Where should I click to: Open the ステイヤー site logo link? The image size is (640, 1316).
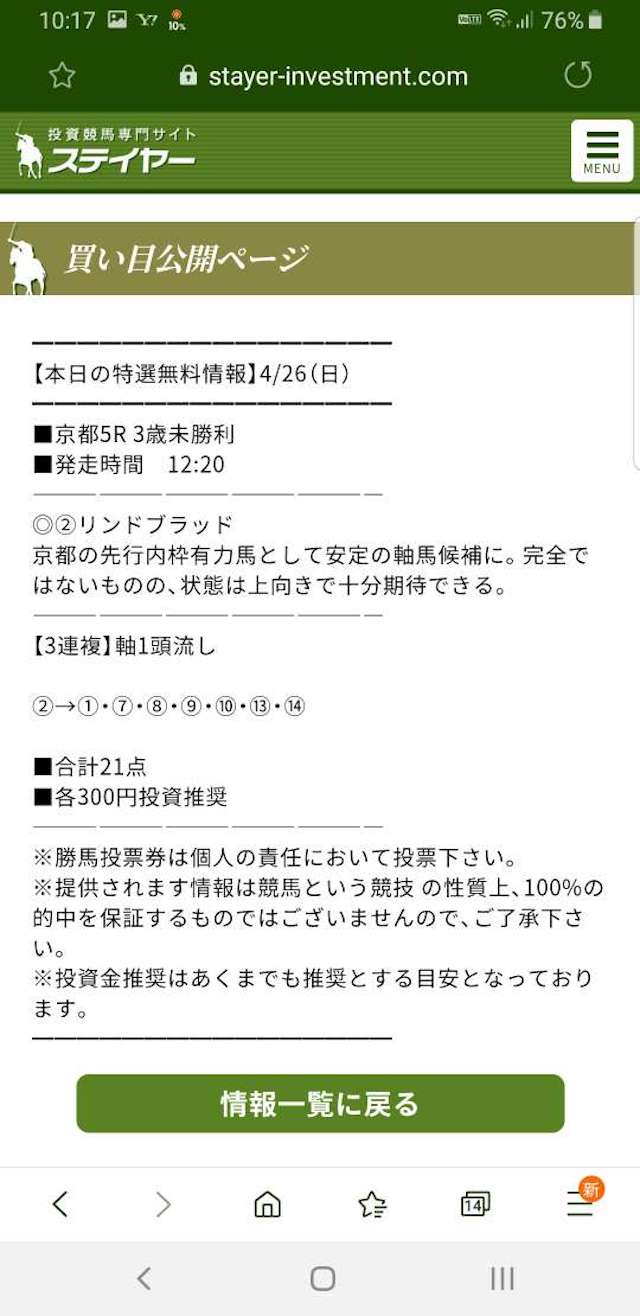tap(105, 151)
